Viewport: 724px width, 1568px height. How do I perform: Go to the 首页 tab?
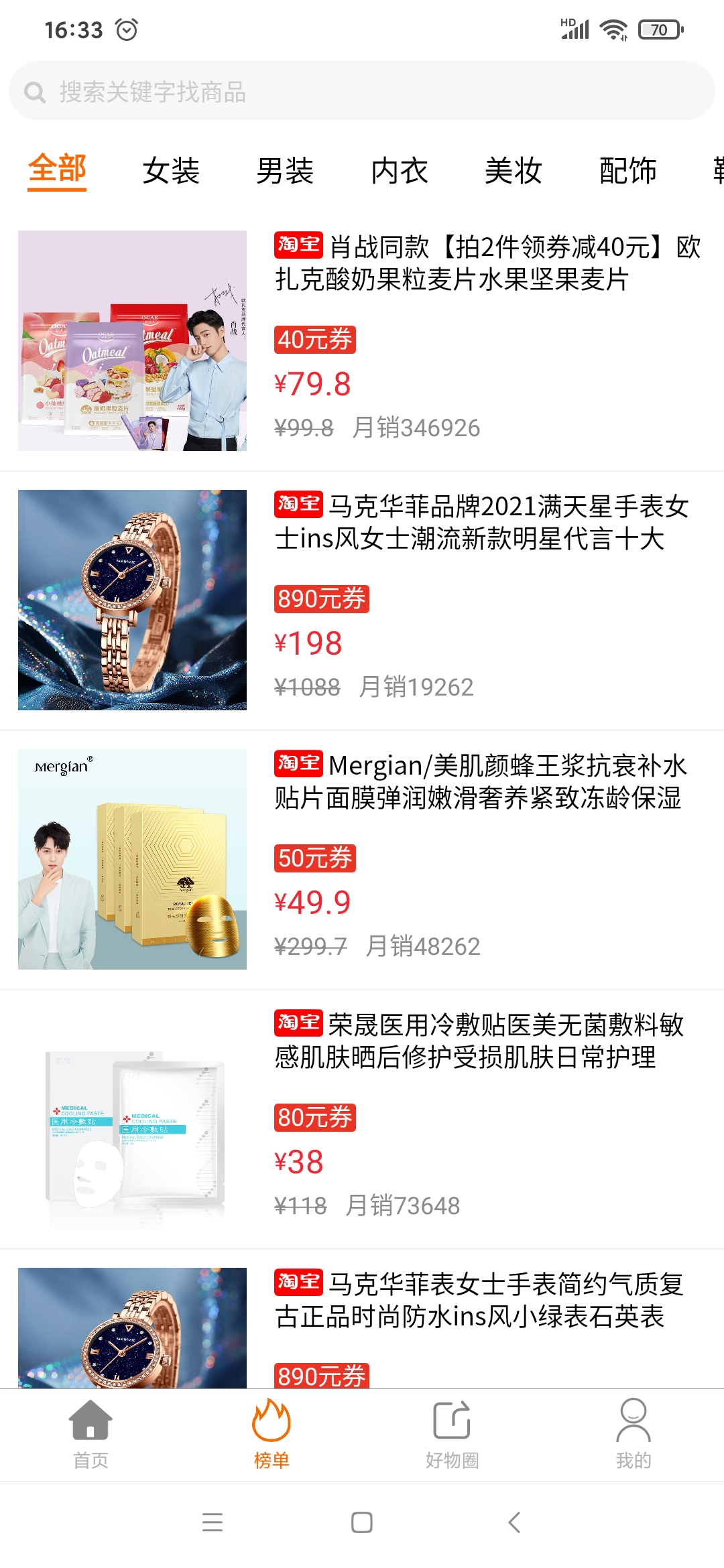click(90, 1434)
